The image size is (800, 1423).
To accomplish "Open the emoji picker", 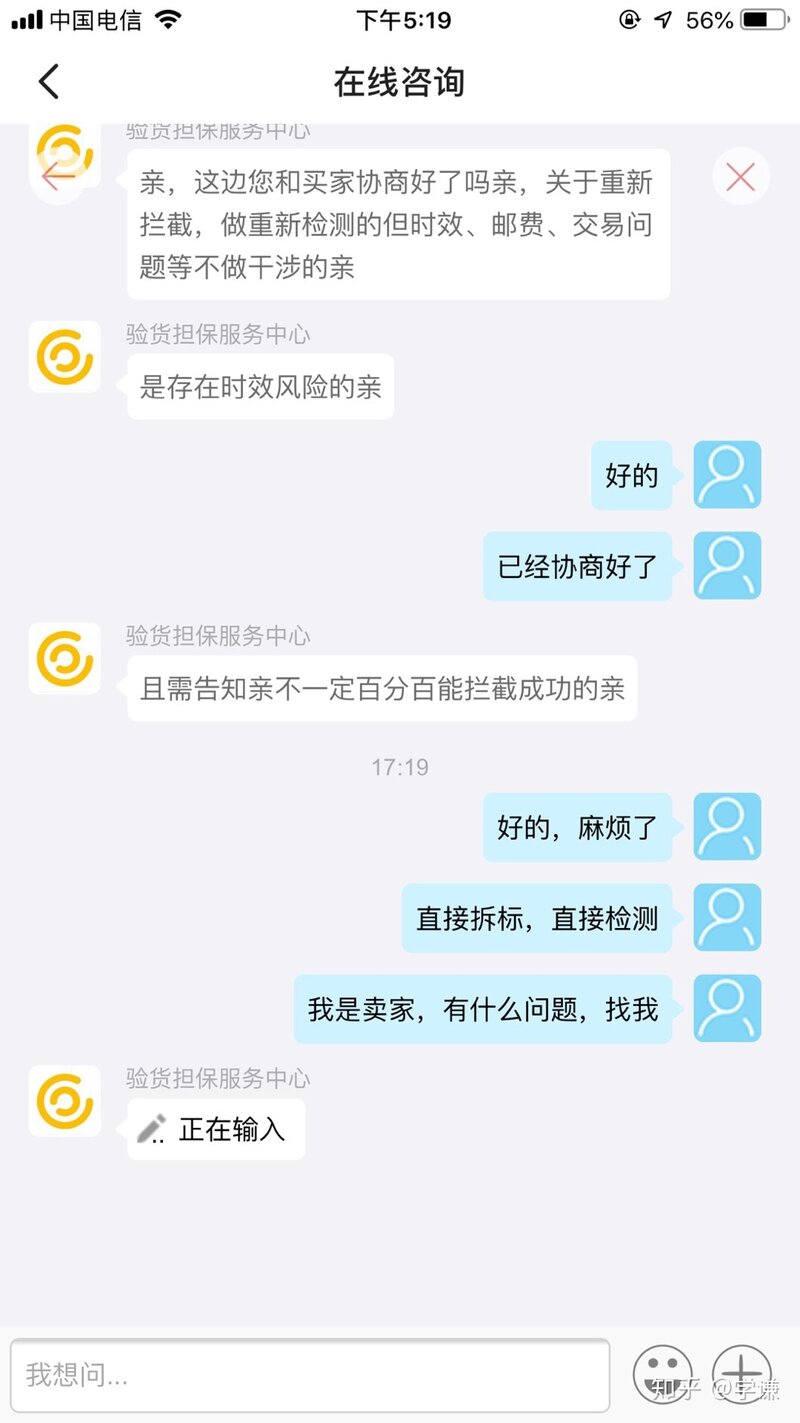I will tap(662, 1373).
